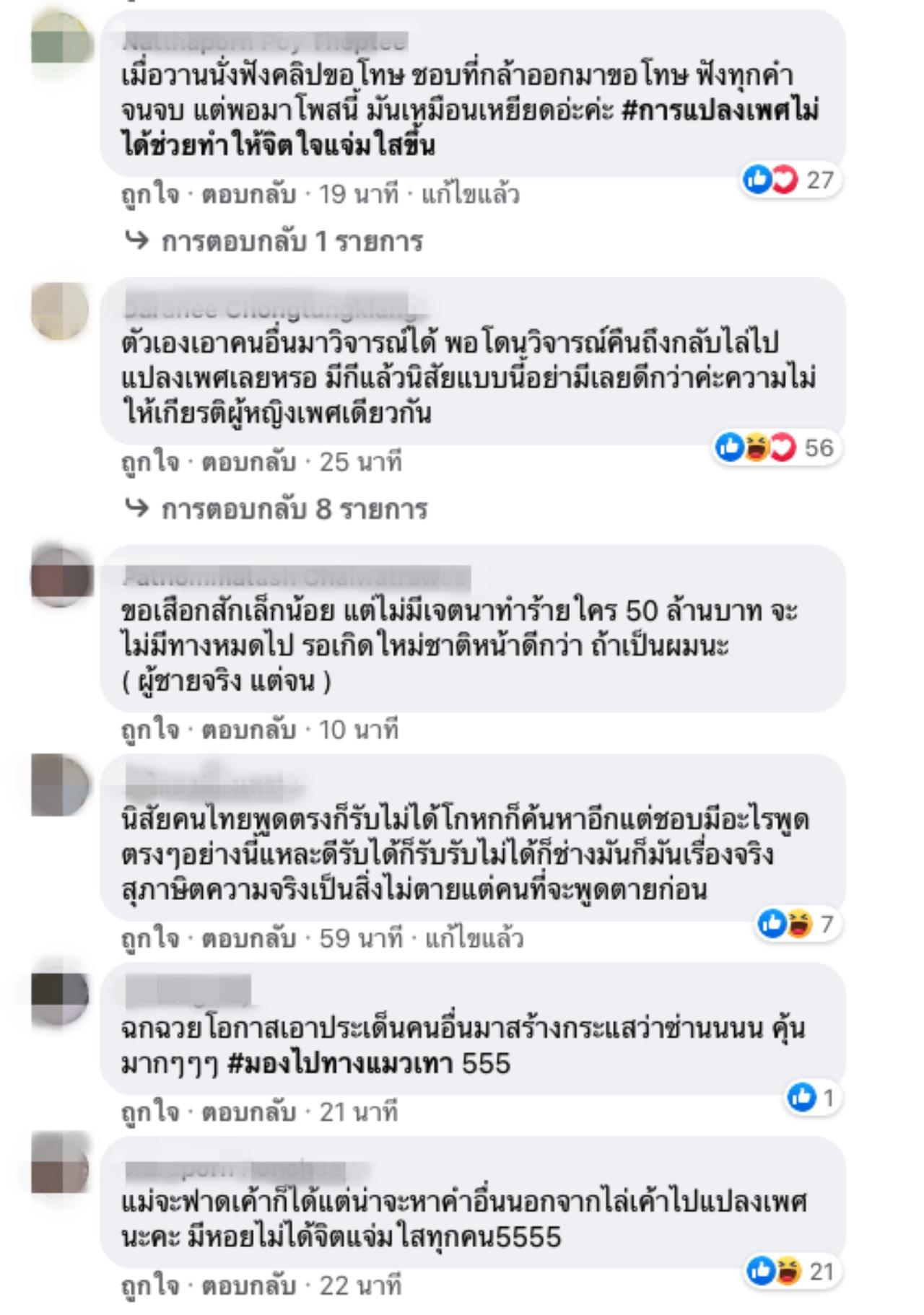Expand การตอบกลับ 8 รายการ replies
The width and height of the screenshot is (924, 1315).
pos(295,510)
